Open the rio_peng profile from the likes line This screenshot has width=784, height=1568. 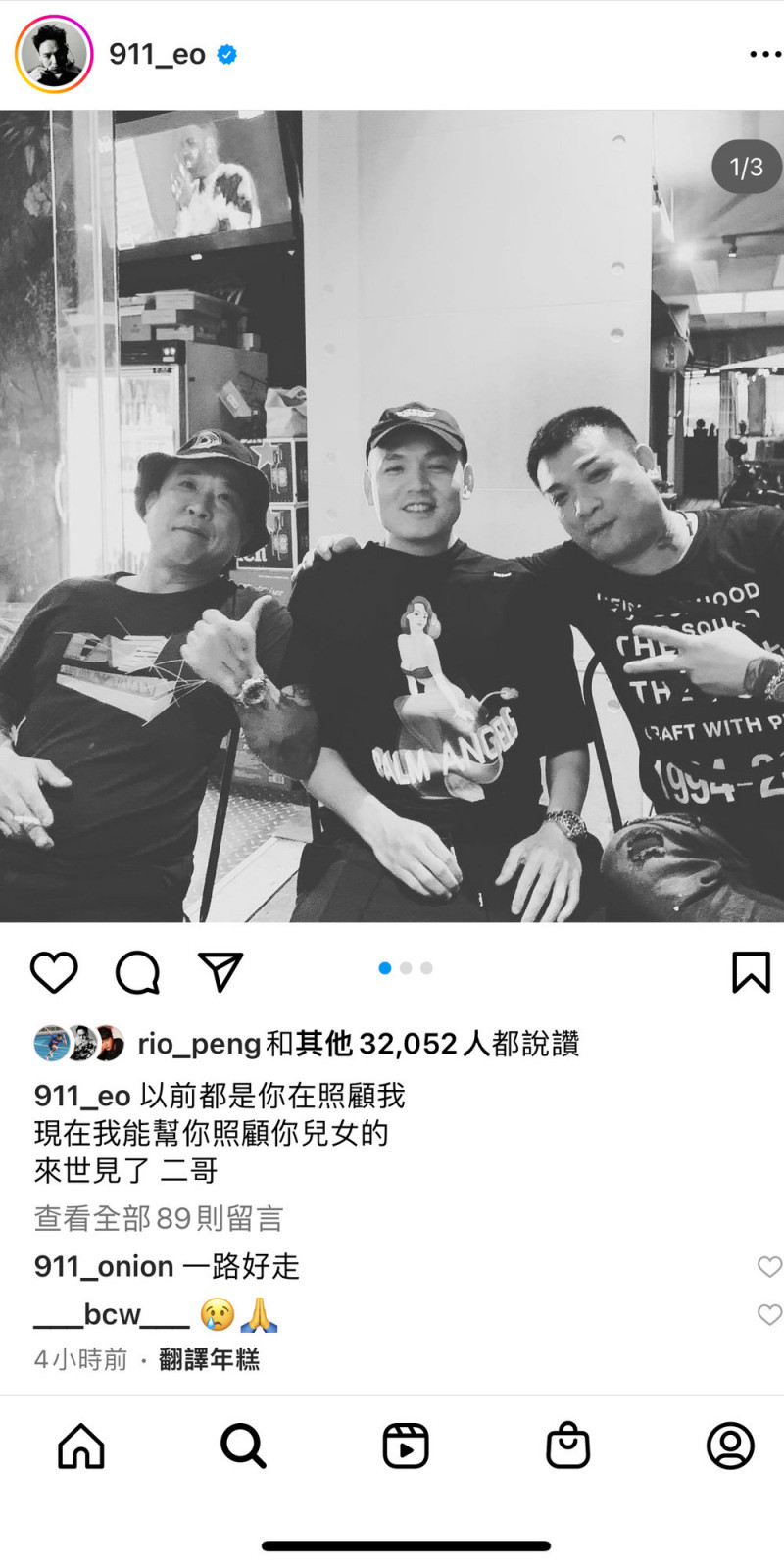point(199,1044)
